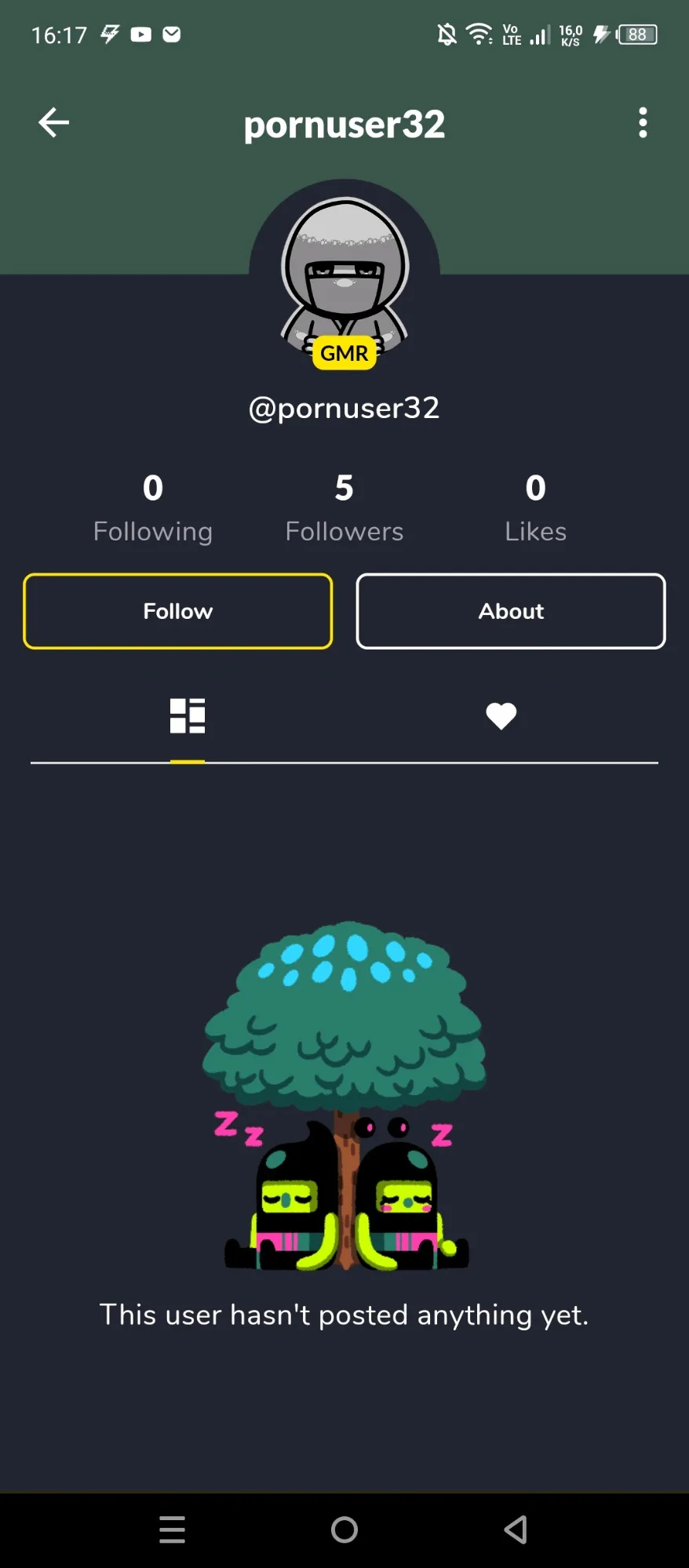Go back using the top-left arrow
The image size is (689, 1568).
click(x=53, y=122)
